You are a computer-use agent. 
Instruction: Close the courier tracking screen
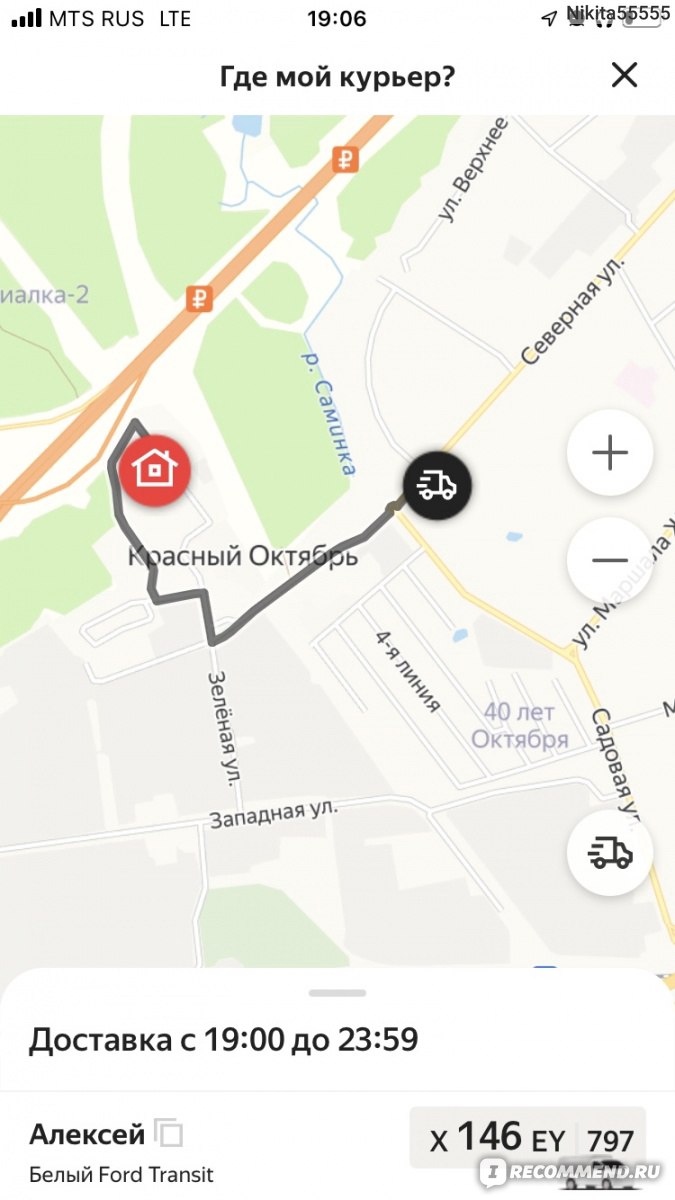[x=624, y=75]
